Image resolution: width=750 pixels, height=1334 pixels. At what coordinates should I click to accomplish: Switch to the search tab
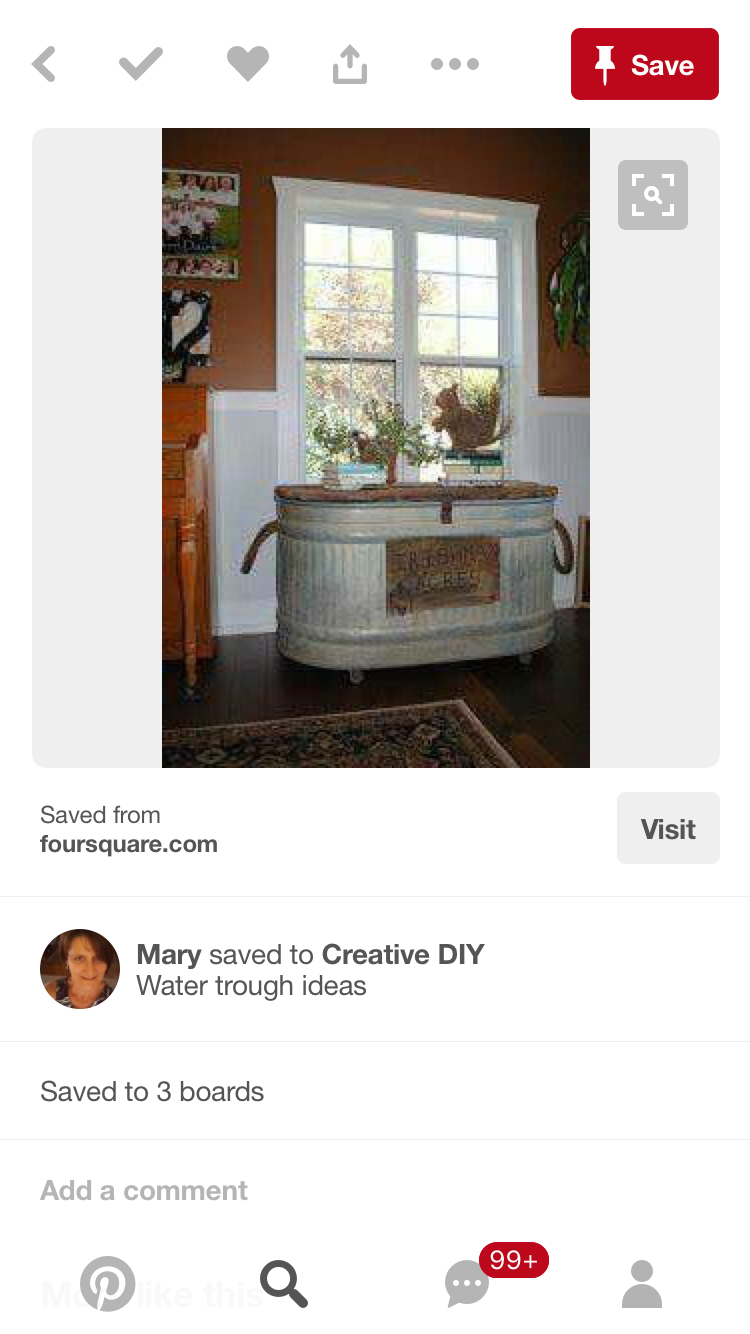(284, 1283)
